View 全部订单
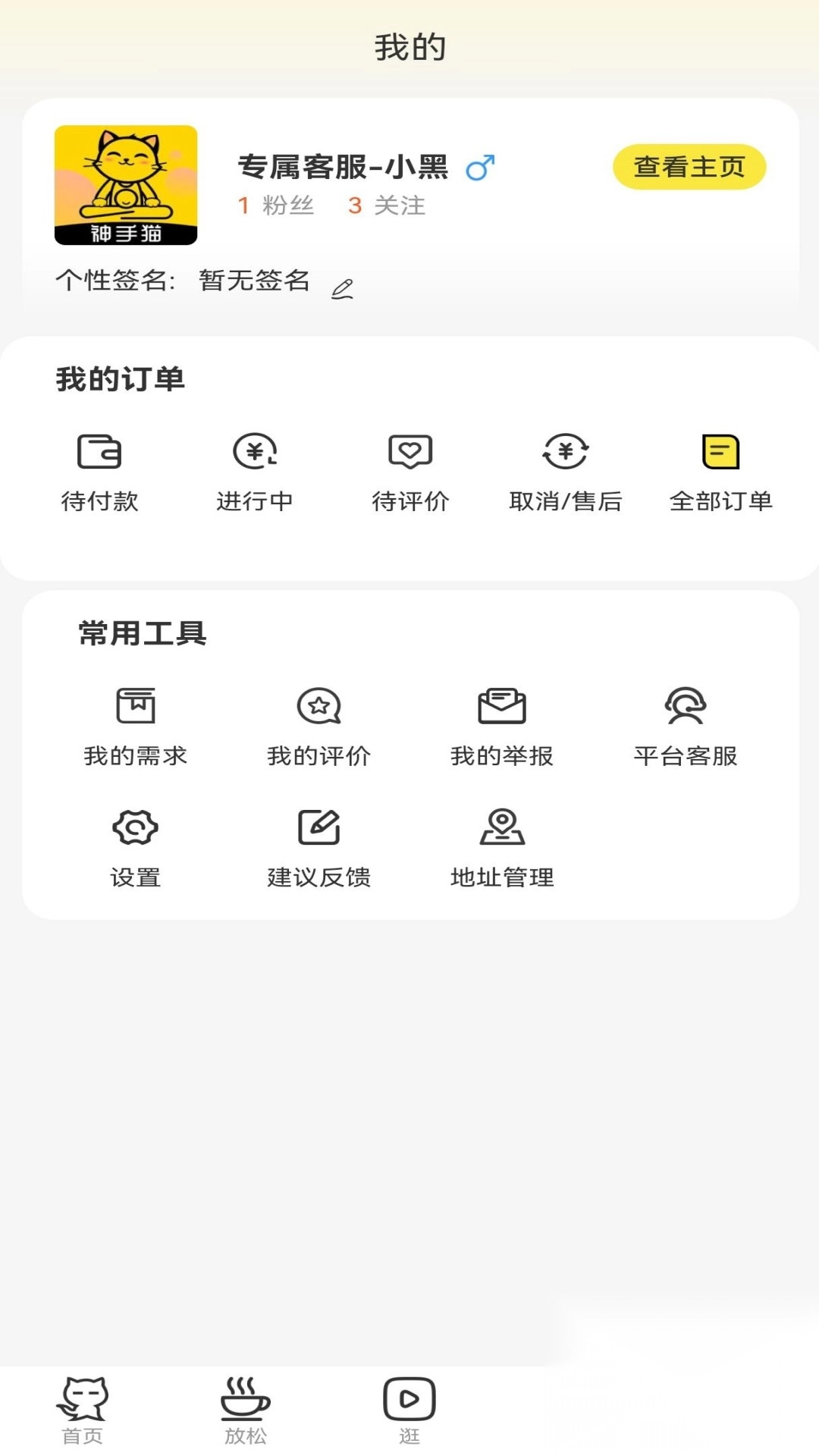819x1456 pixels. (720, 469)
